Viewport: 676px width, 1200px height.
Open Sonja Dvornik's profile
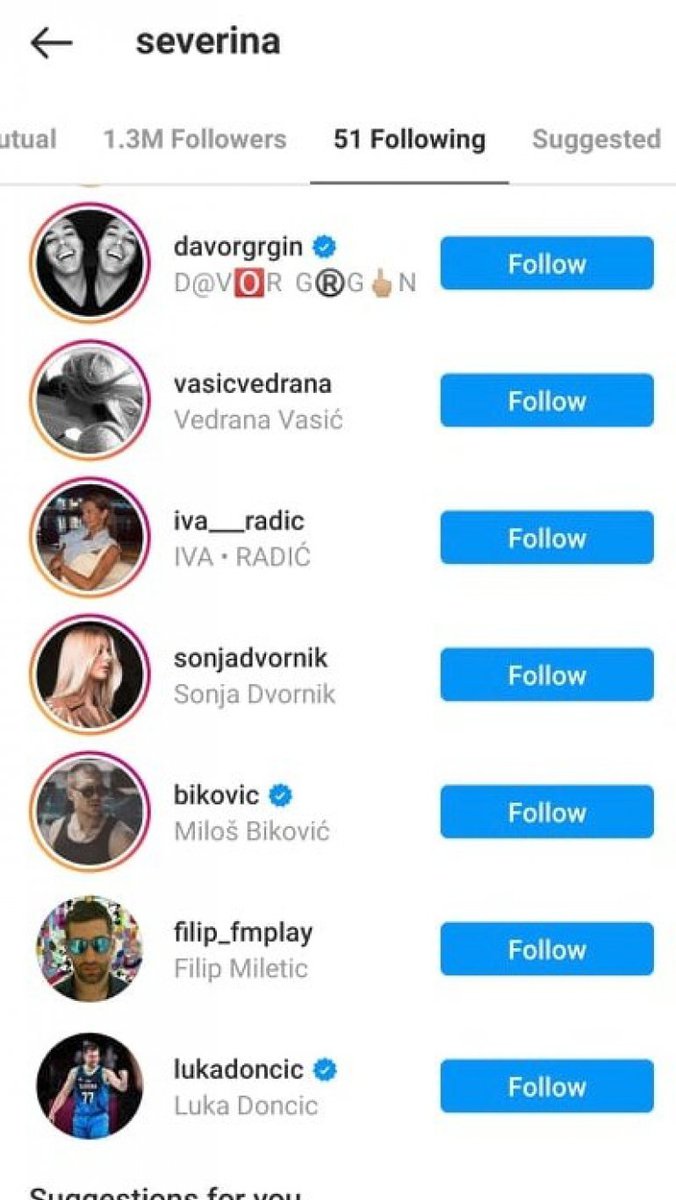[x=250, y=658]
